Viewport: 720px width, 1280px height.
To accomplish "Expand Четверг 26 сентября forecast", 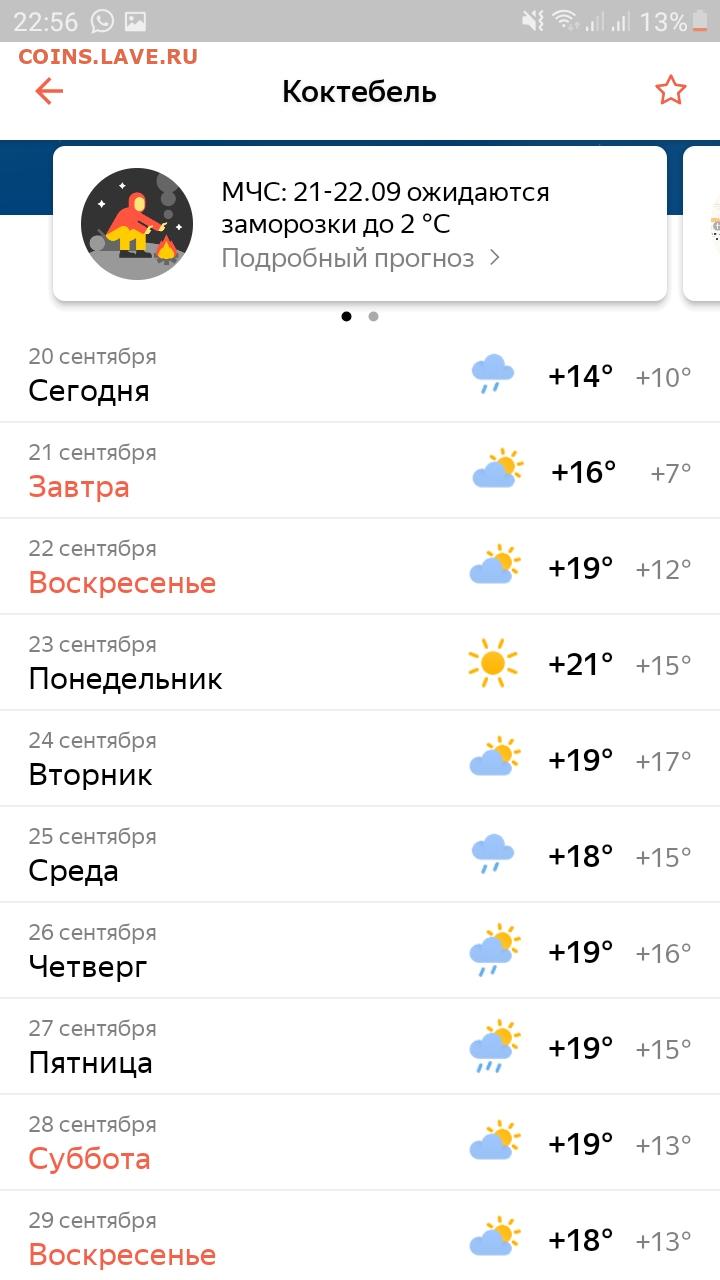I will coord(360,951).
